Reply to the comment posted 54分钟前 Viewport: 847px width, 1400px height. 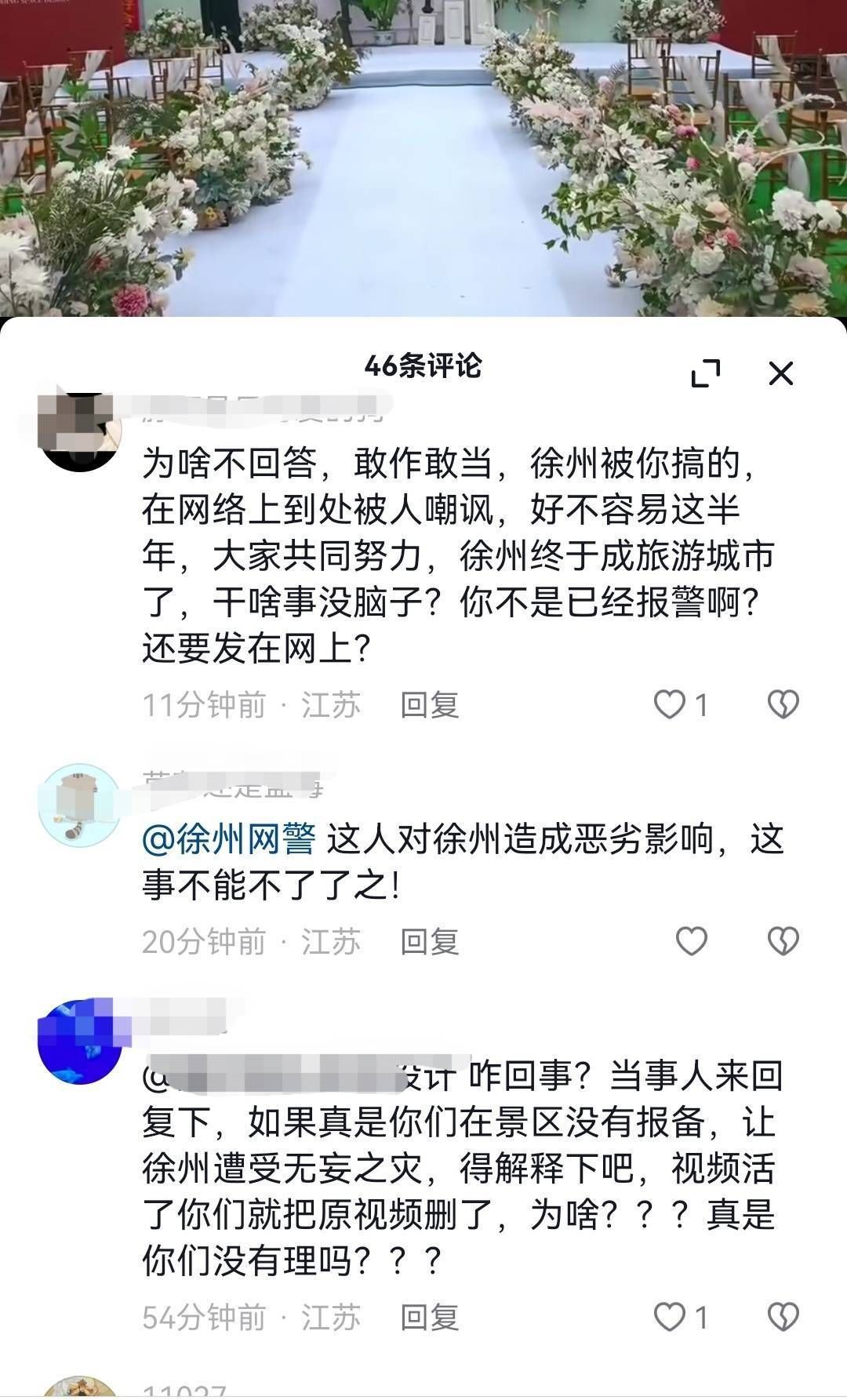[x=429, y=1318]
